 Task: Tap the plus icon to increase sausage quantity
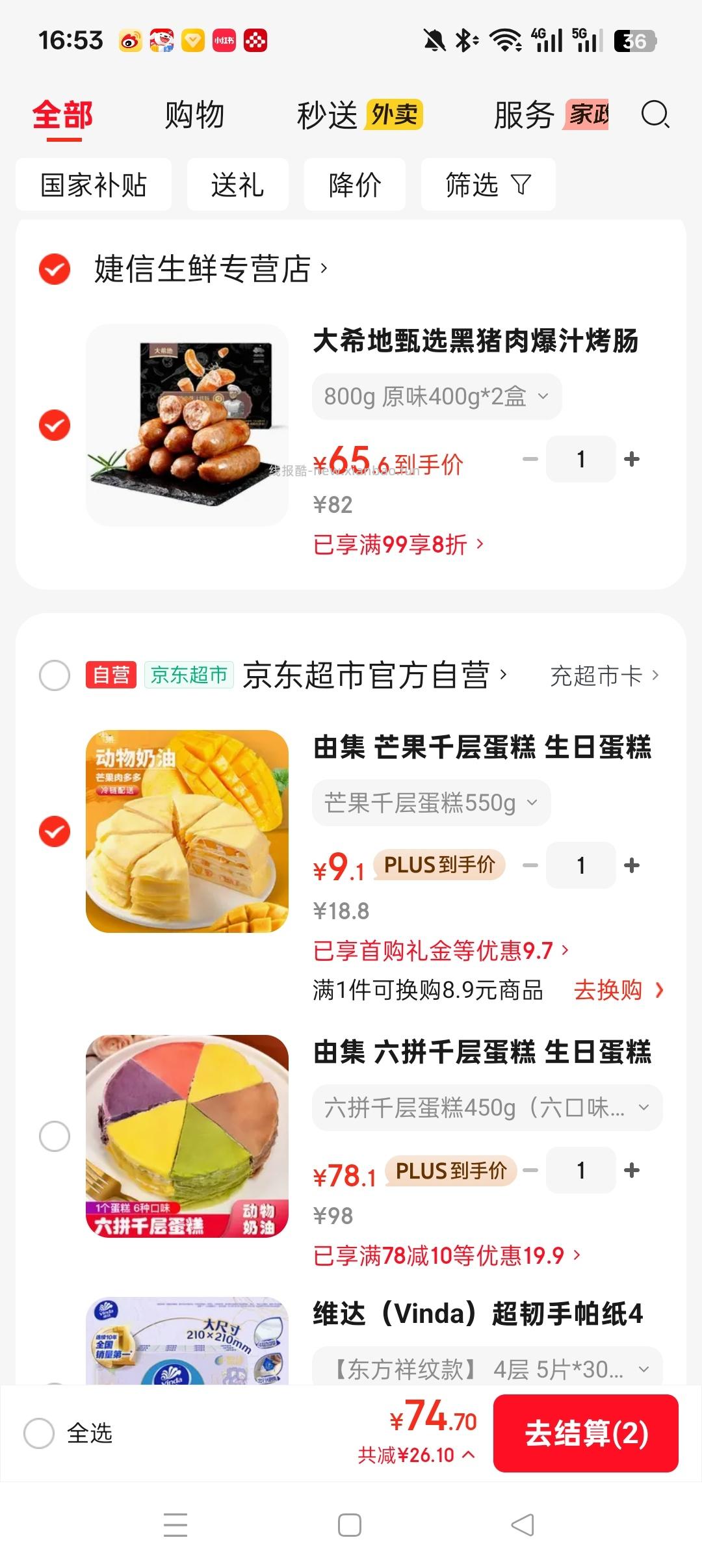coord(630,459)
